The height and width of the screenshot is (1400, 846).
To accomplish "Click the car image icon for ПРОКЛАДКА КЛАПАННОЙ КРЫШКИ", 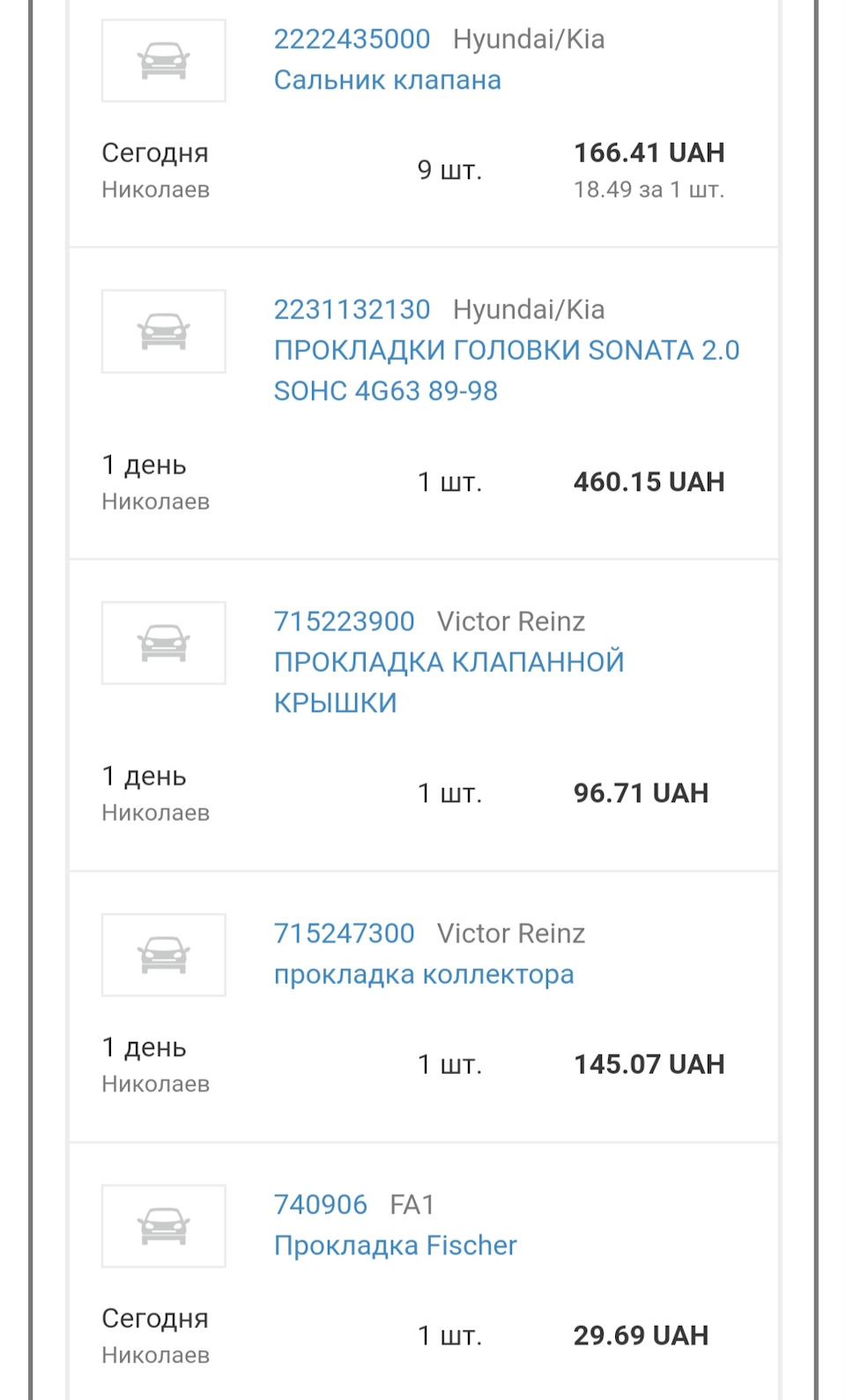I will 163,643.
